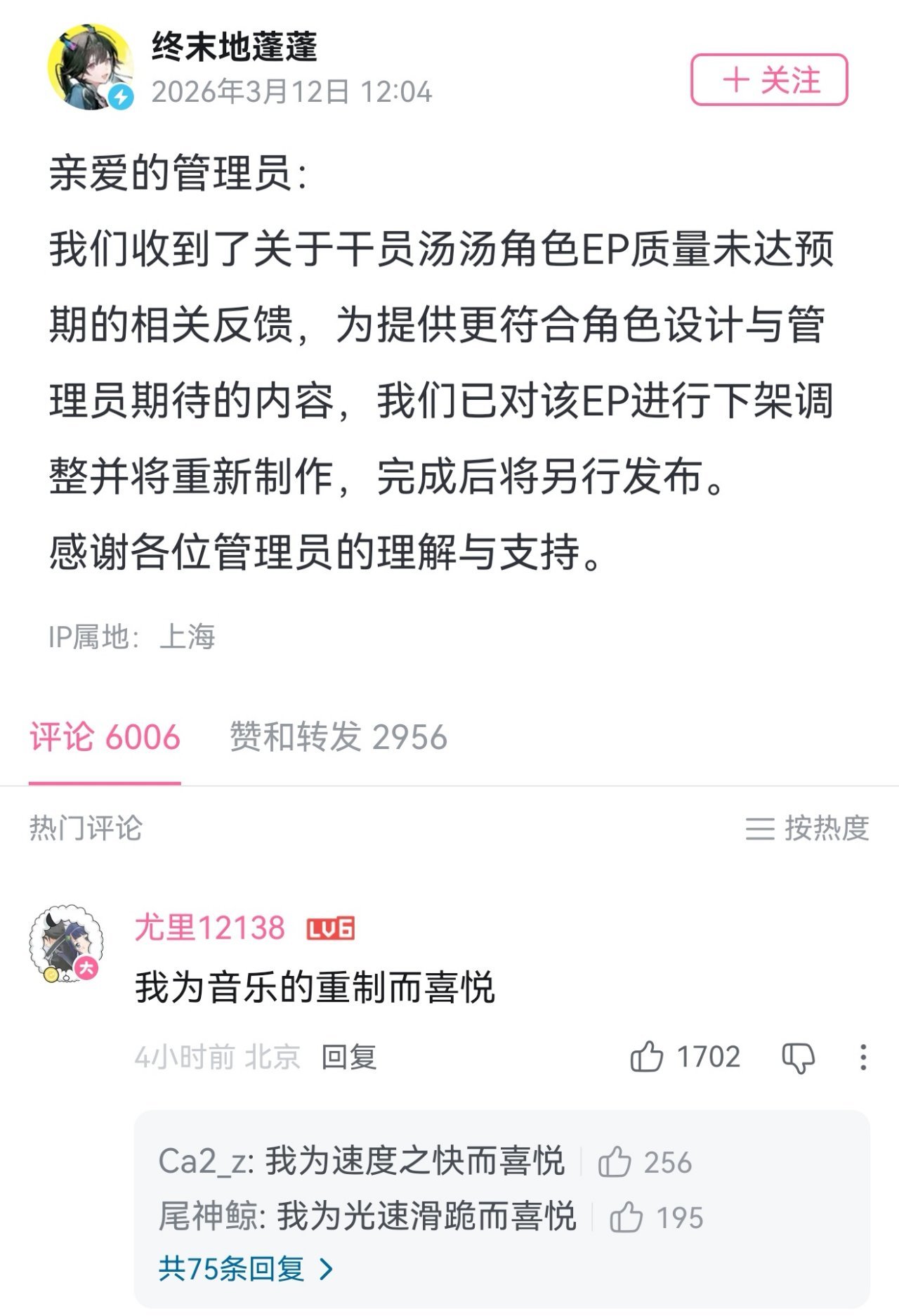Screen dimensions: 899x1316
Task: Switch to the 赞和转发 2956 tab
Action: click(338, 737)
